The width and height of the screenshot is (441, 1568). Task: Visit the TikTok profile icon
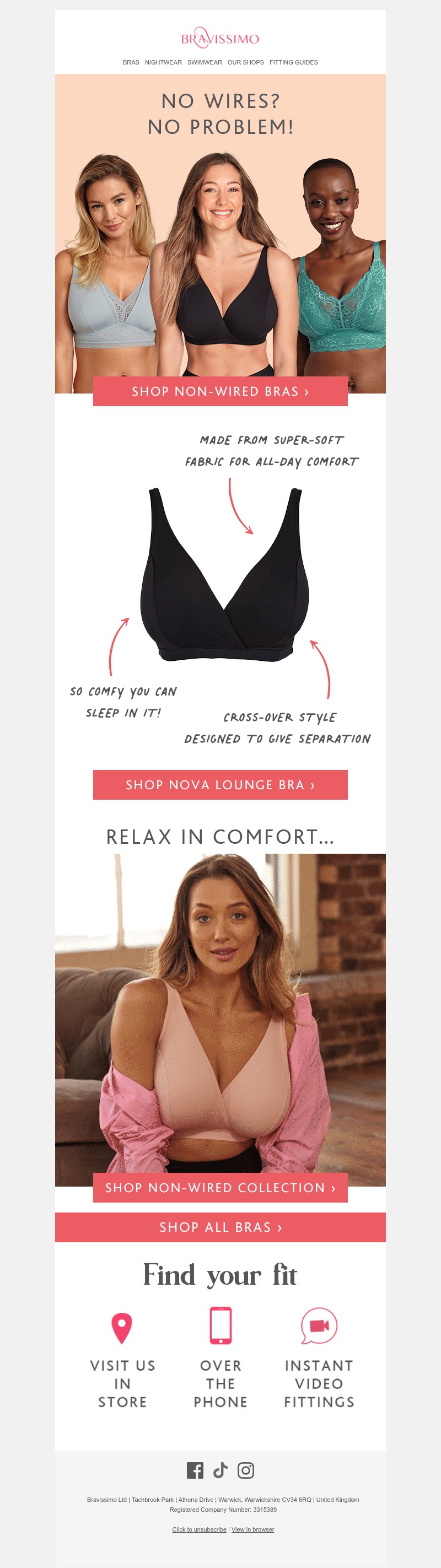[220, 1470]
